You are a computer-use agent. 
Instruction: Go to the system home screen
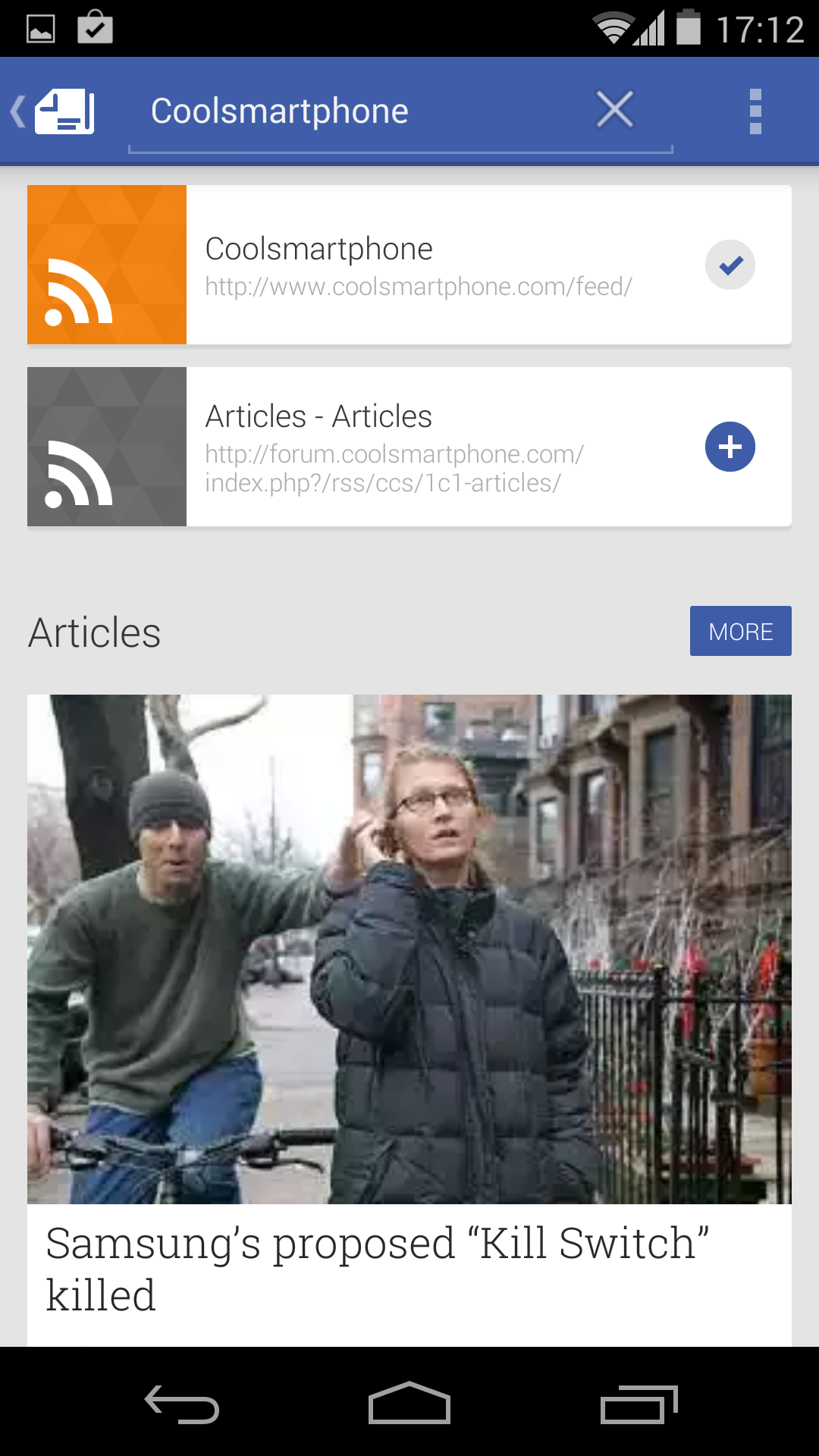(x=409, y=1403)
